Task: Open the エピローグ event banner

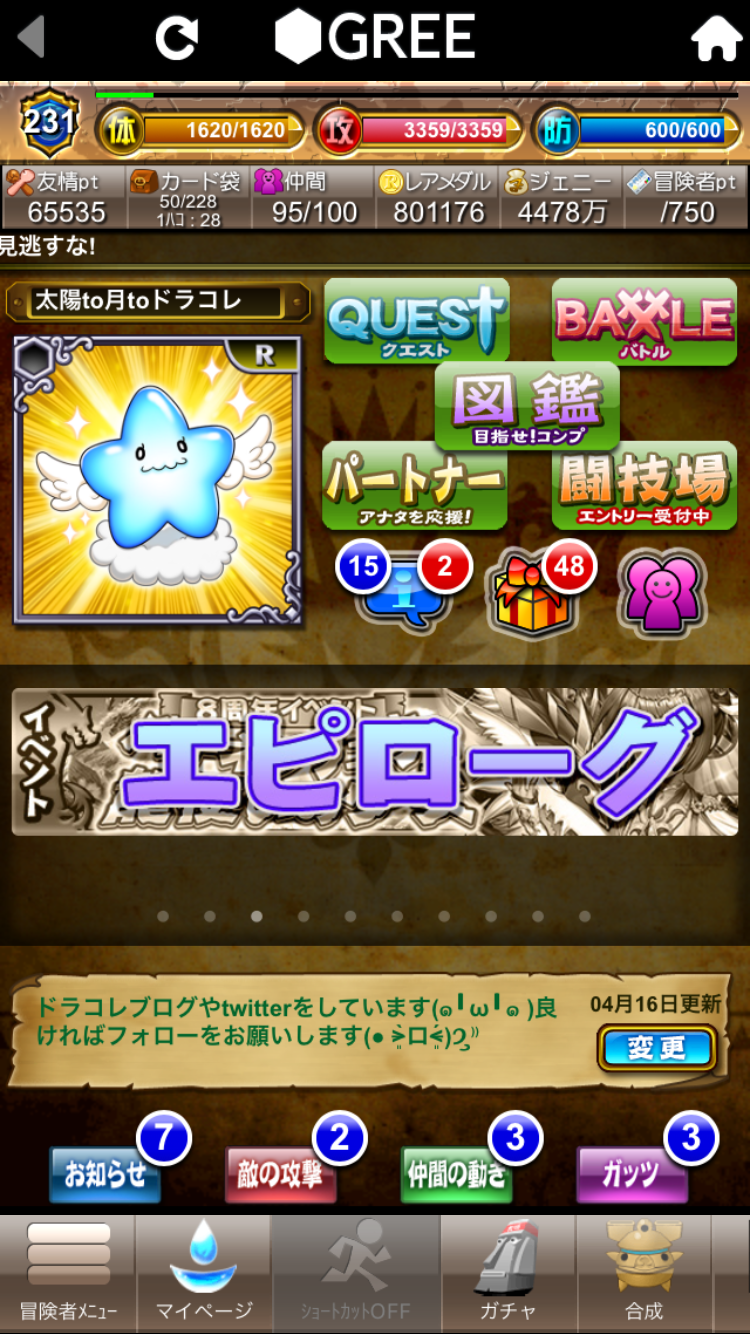Action: [x=375, y=762]
